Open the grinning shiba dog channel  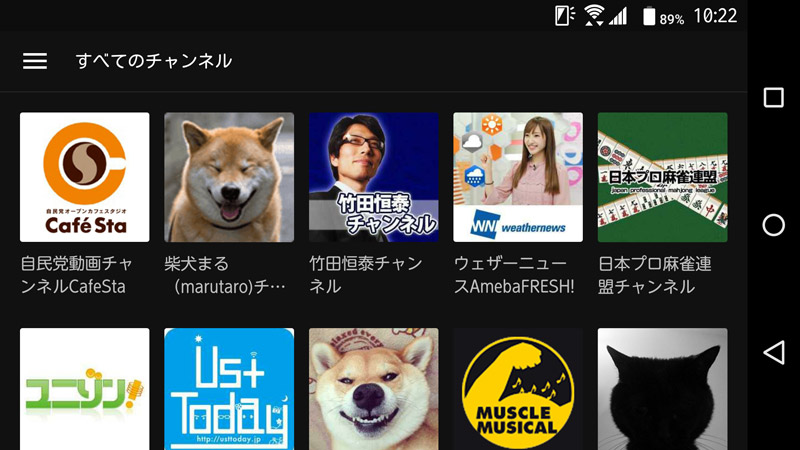point(373,390)
